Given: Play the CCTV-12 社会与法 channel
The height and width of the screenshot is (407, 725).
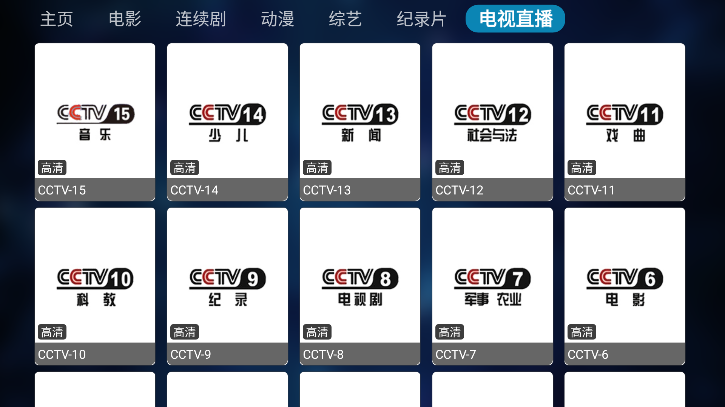Looking at the screenshot, I should point(492,121).
